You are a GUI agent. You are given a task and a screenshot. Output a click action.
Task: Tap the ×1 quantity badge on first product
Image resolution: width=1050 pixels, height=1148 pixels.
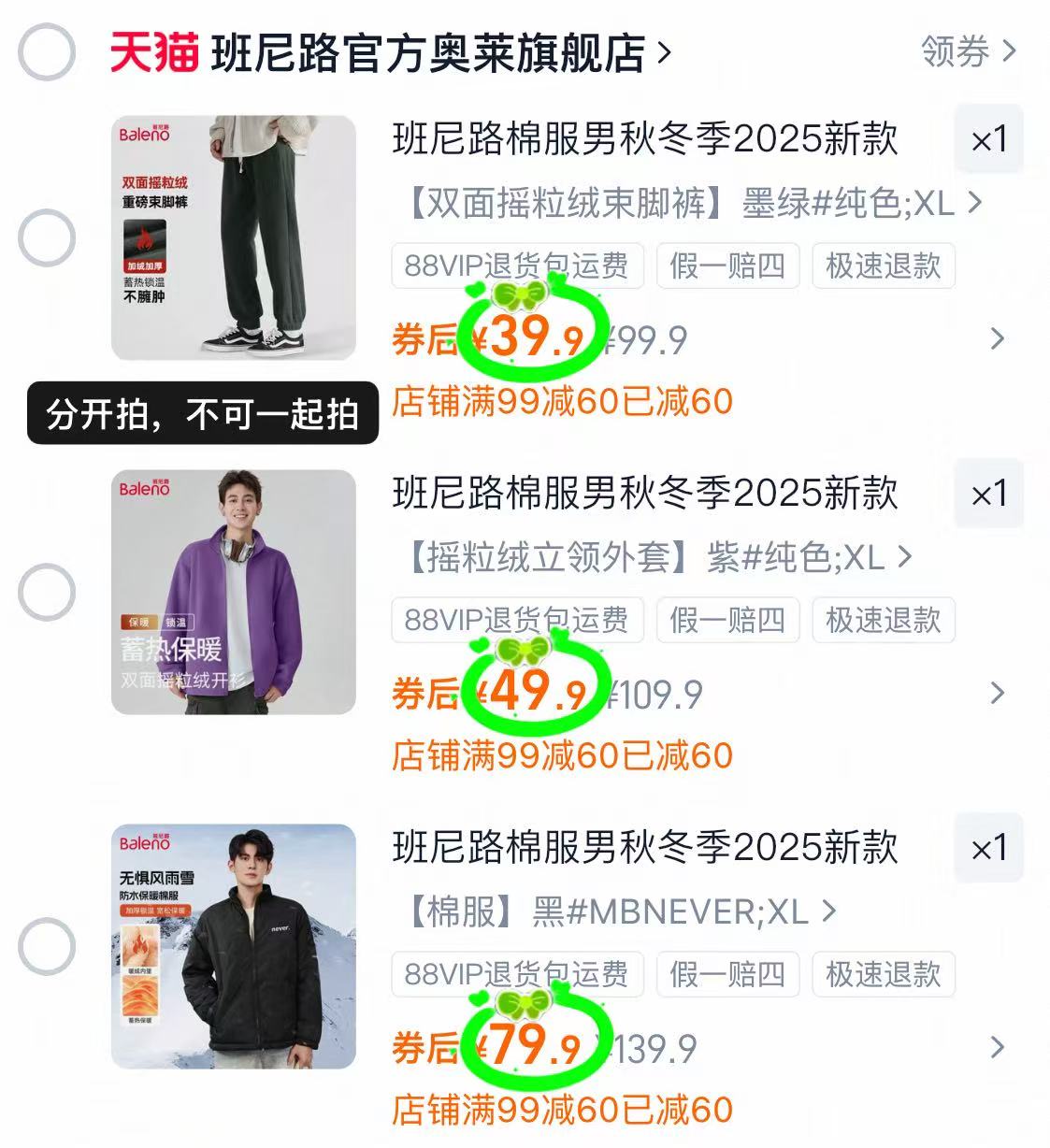(989, 140)
